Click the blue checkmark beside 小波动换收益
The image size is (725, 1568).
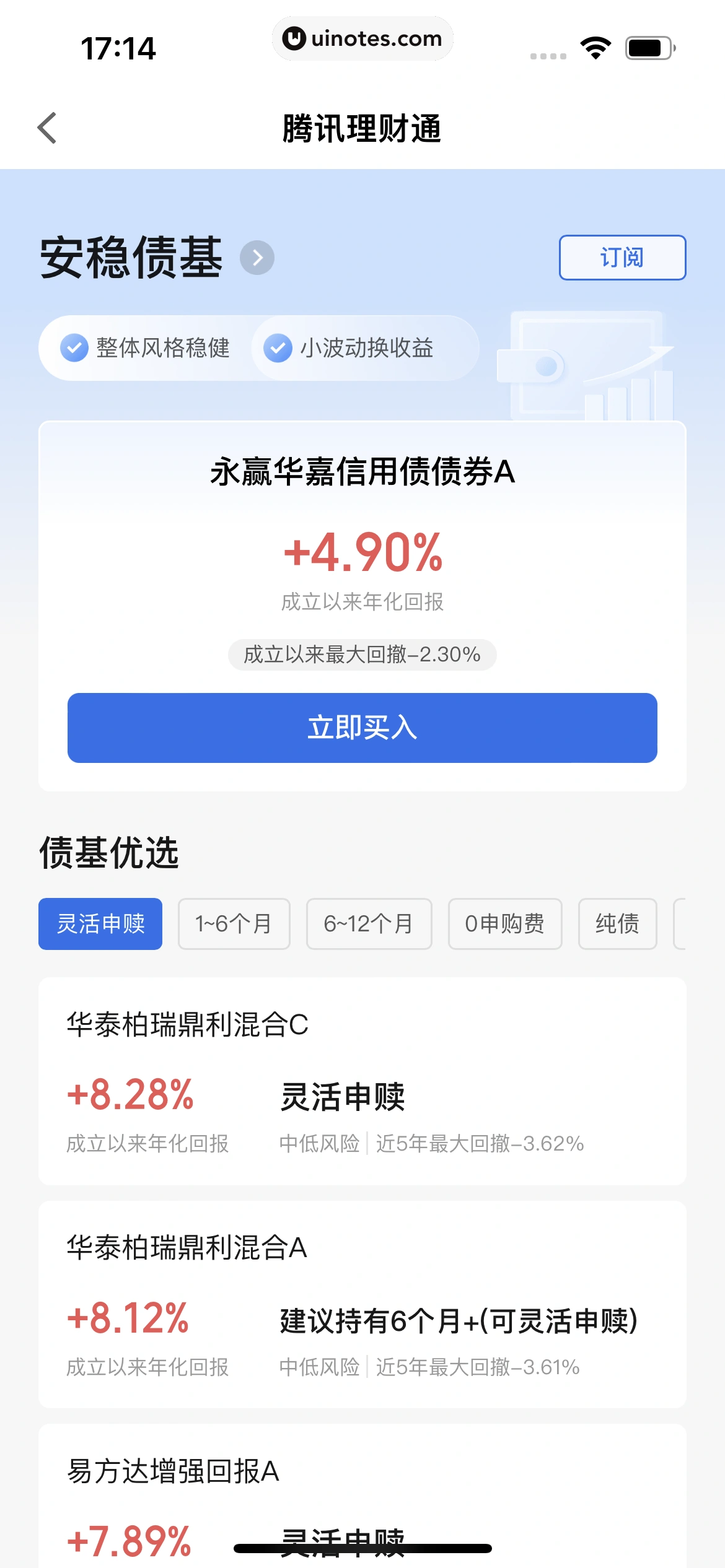click(278, 347)
